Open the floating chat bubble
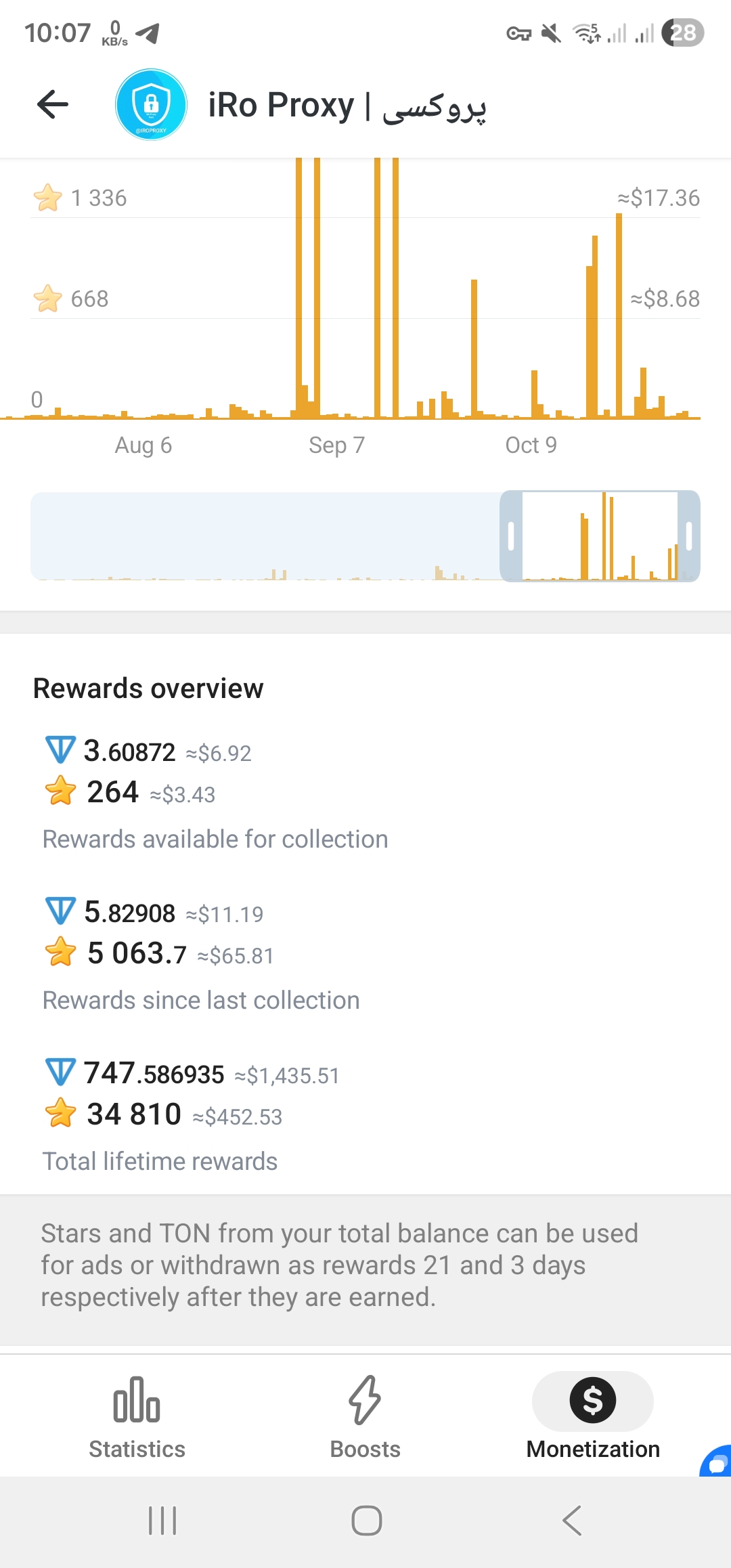731x1568 pixels. click(x=717, y=1462)
